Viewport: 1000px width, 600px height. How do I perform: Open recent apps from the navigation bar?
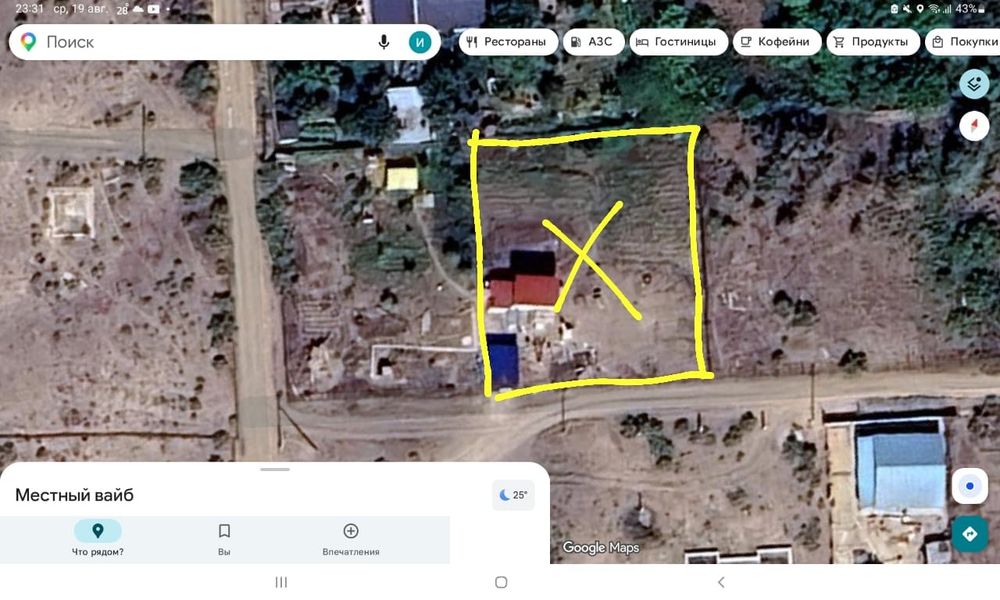pos(281,582)
